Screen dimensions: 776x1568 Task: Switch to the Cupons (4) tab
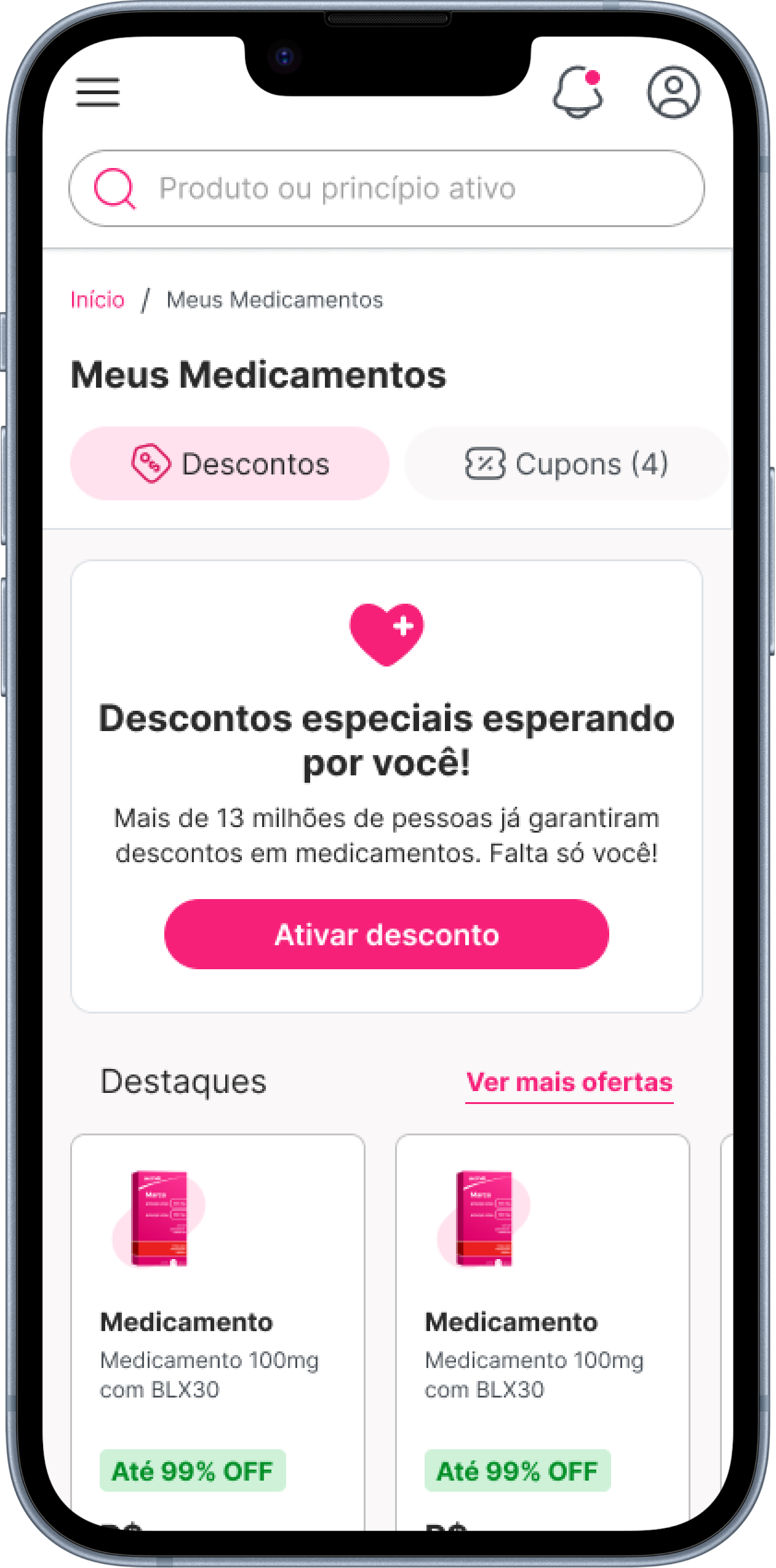[x=566, y=463]
